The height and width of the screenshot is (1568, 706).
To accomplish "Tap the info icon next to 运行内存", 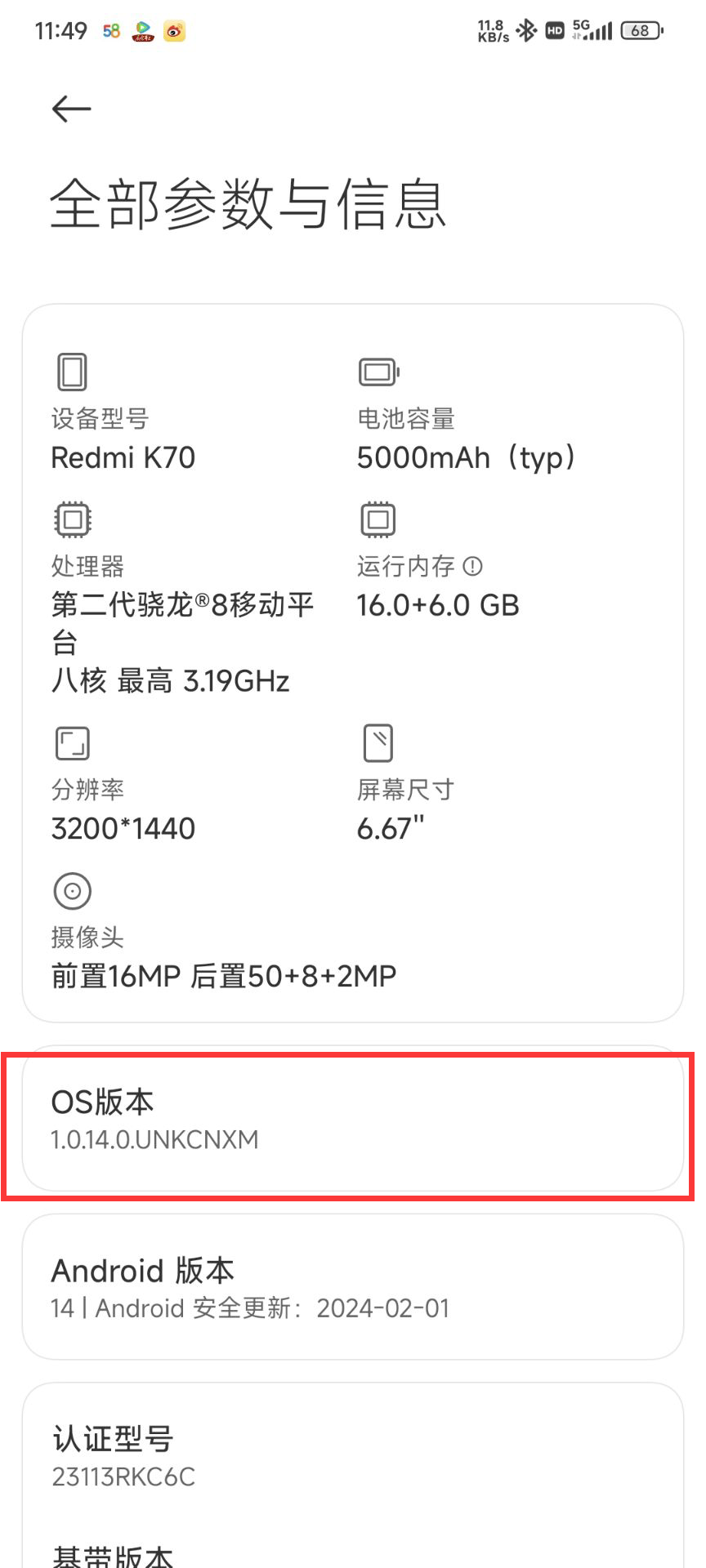I will 472,566.
